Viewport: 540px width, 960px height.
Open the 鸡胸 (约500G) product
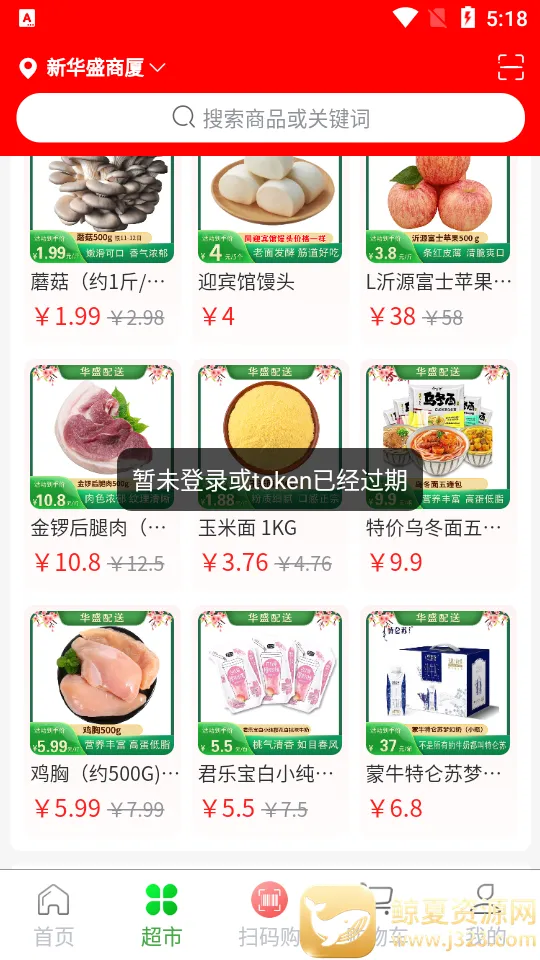[x=102, y=720]
